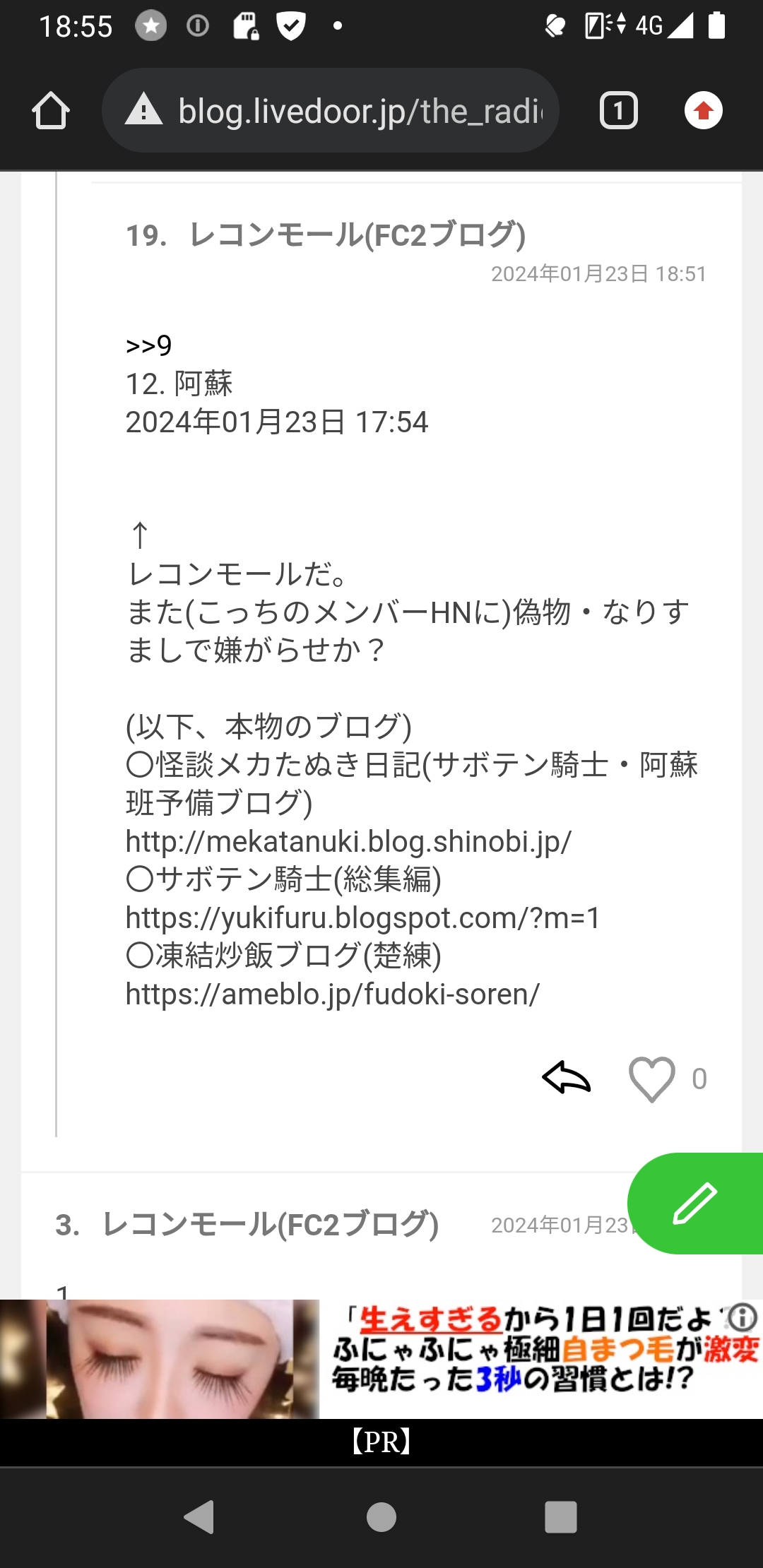Open recent apps with square button

pyautogui.click(x=561, y=1517)
